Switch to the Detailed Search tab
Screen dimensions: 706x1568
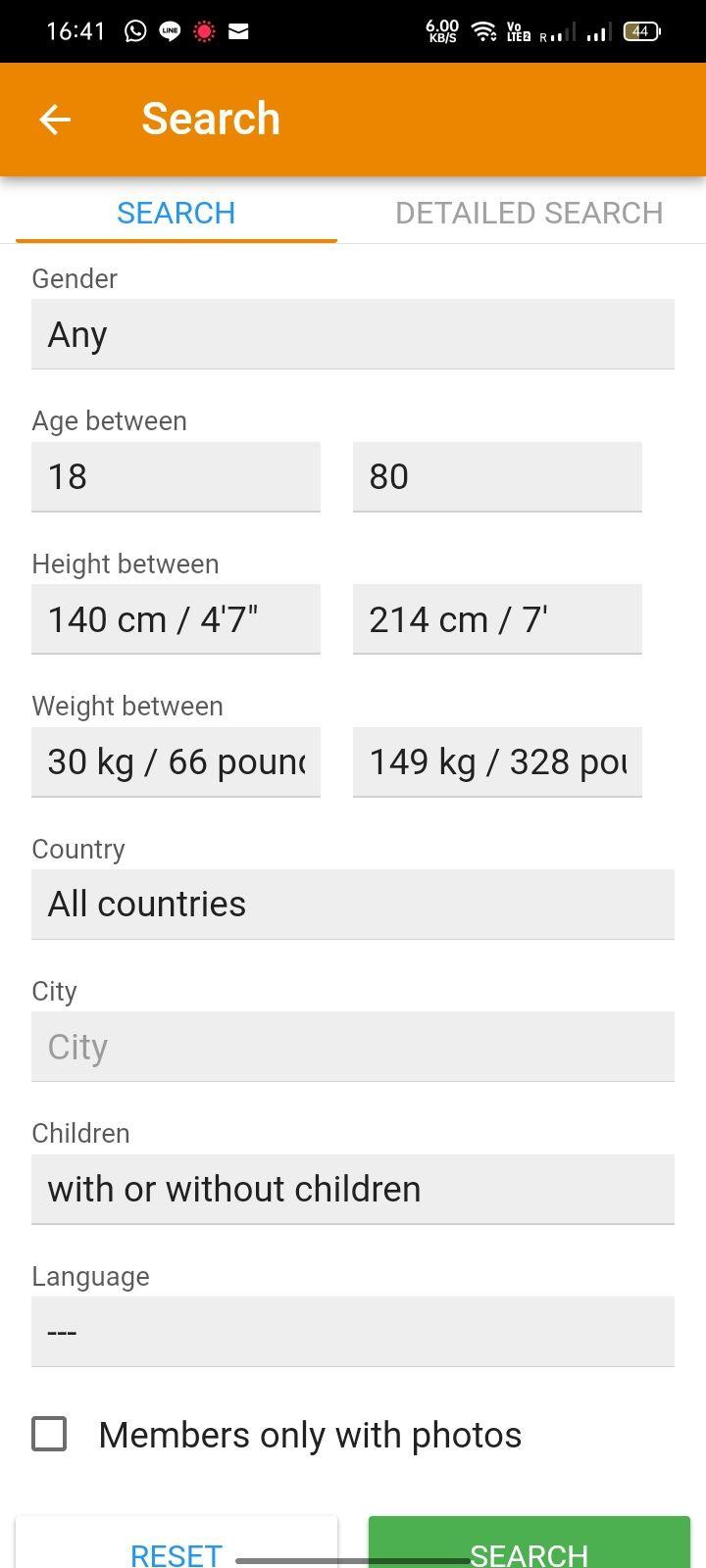point(529,213)
